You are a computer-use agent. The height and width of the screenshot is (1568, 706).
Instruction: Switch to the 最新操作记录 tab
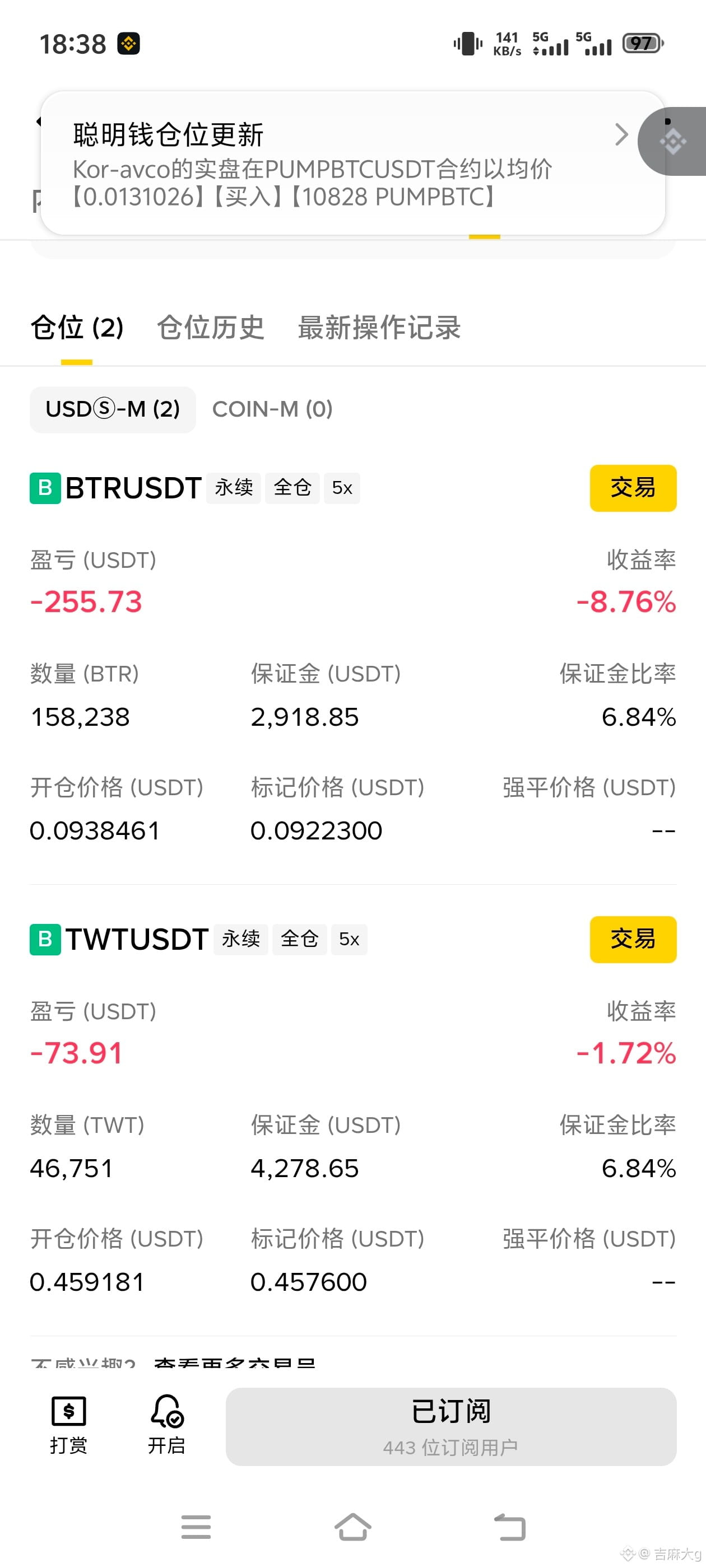[x=379, y=328]
